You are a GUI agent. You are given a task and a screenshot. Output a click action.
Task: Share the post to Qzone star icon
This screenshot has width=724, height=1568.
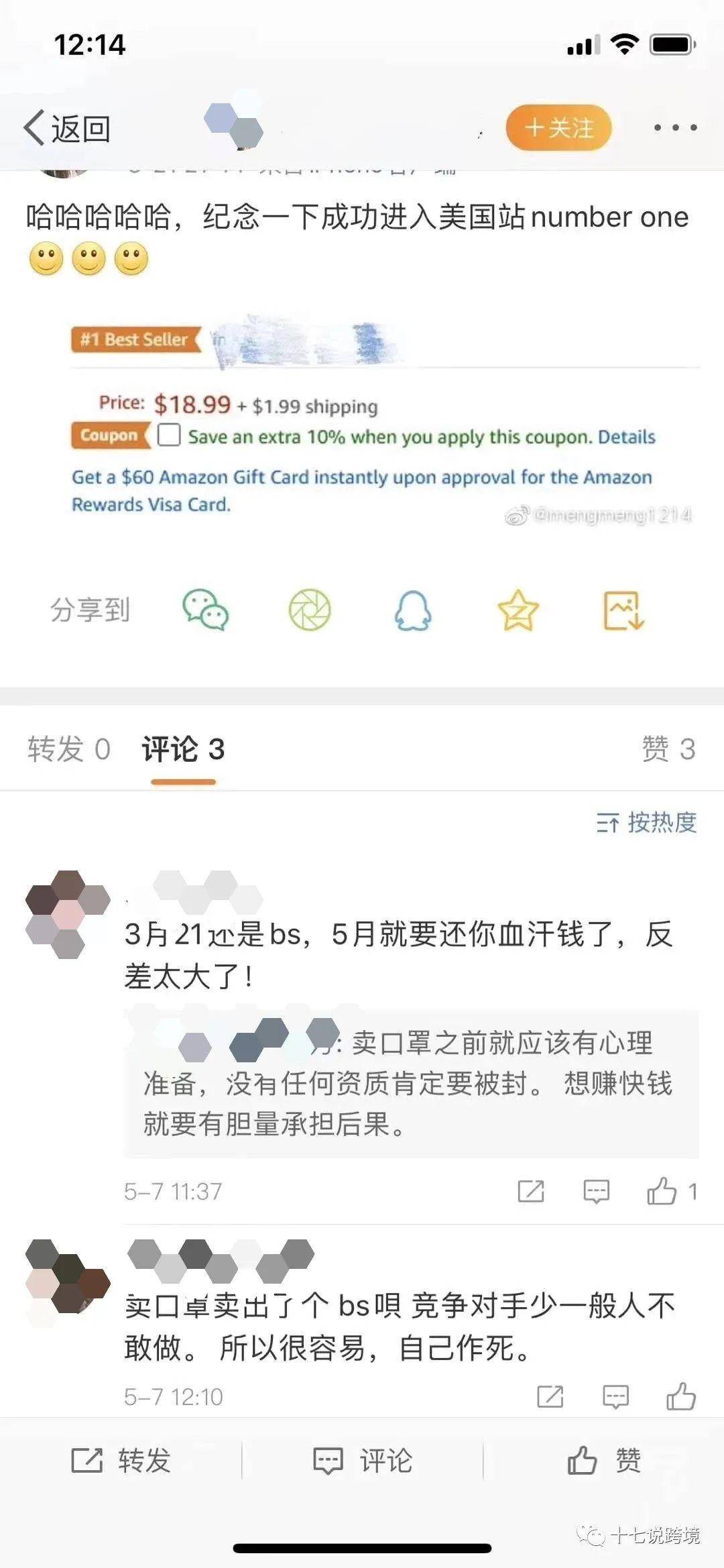point(518,610)
